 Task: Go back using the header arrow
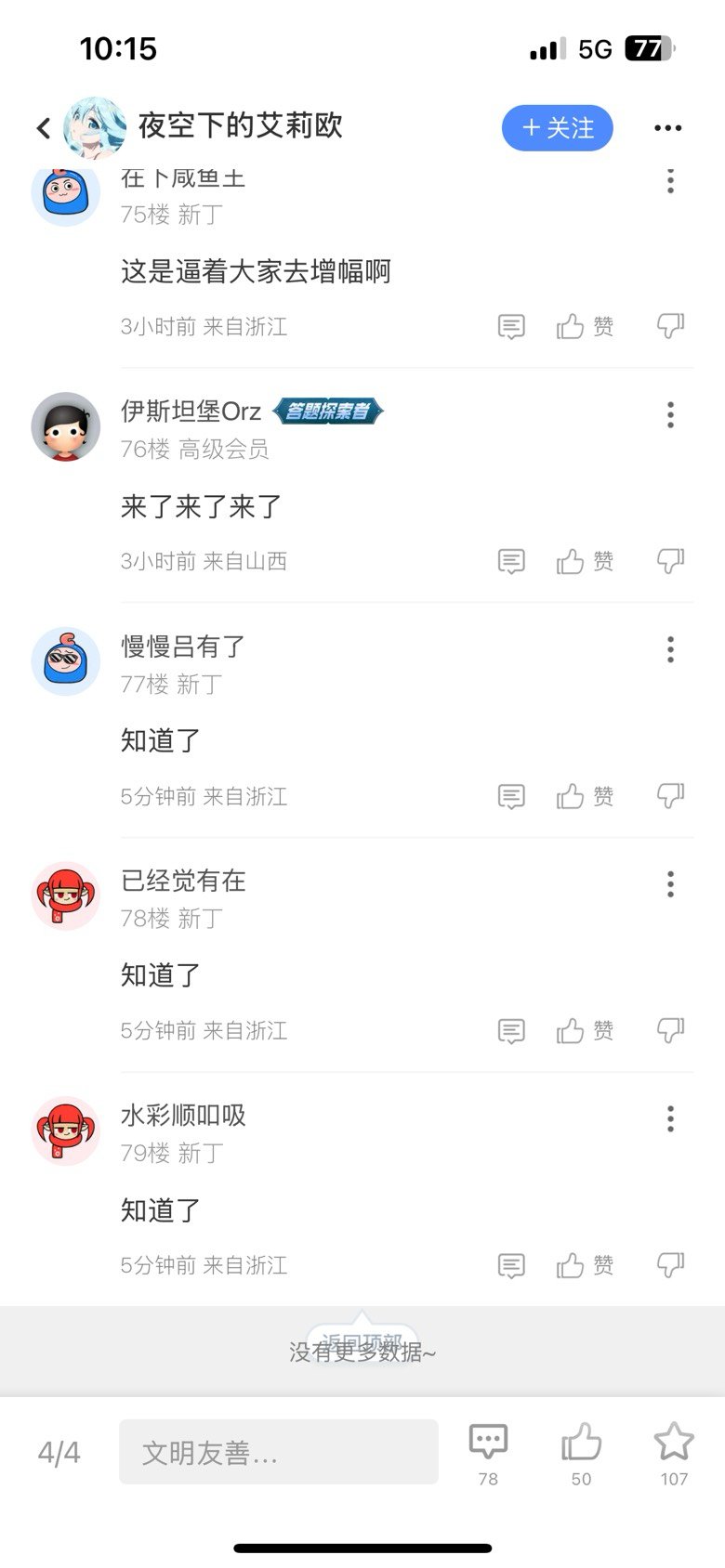(43, 128)
